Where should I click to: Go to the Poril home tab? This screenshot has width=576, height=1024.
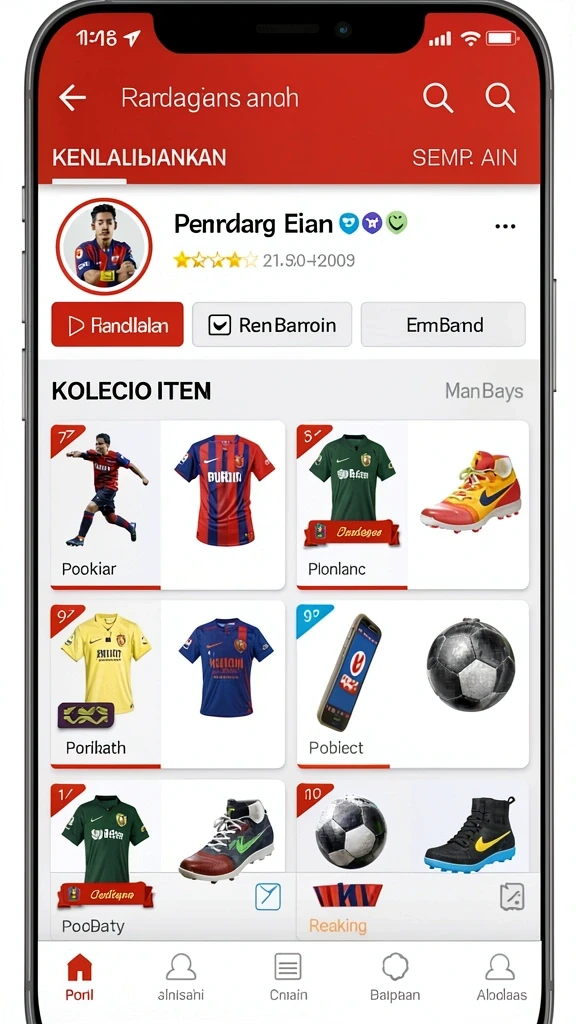tap(79, 978)
